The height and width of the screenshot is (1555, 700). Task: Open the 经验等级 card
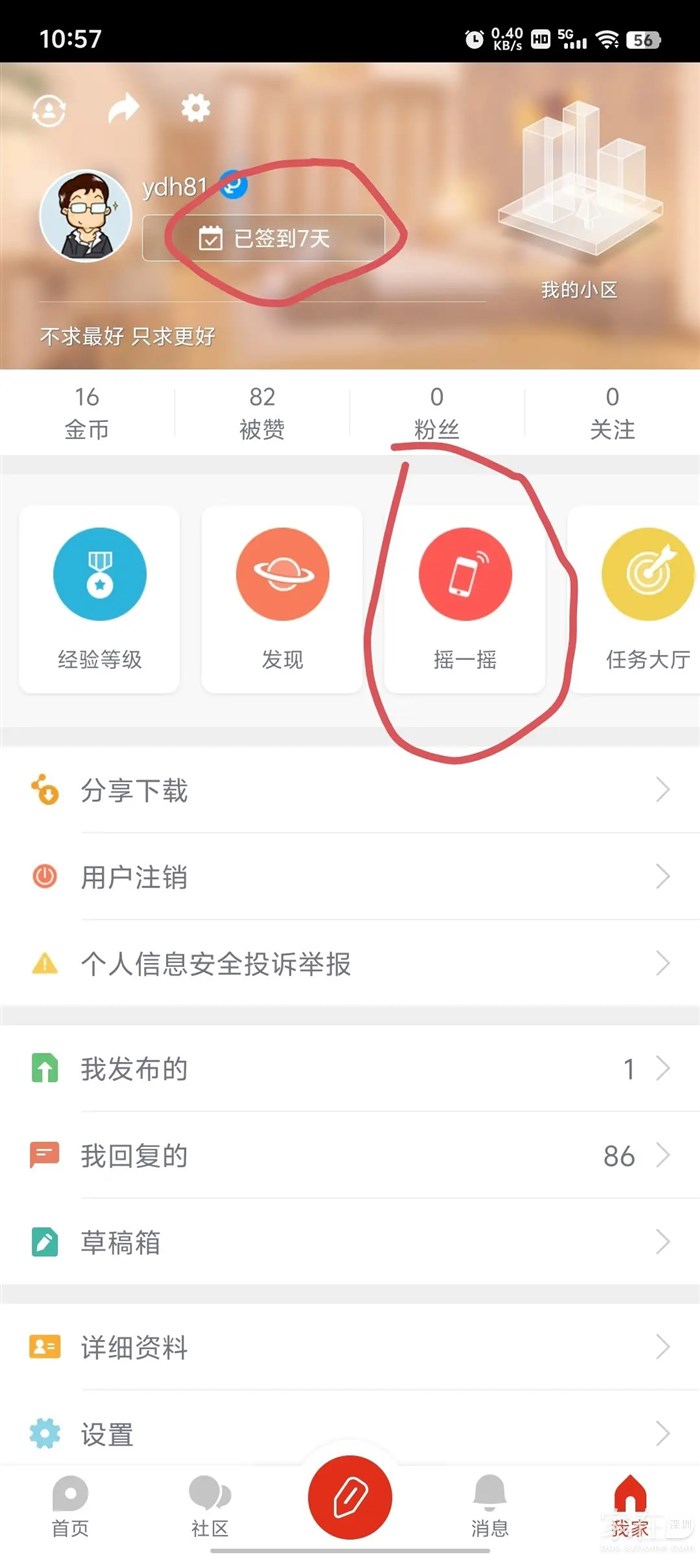[99, 598]
